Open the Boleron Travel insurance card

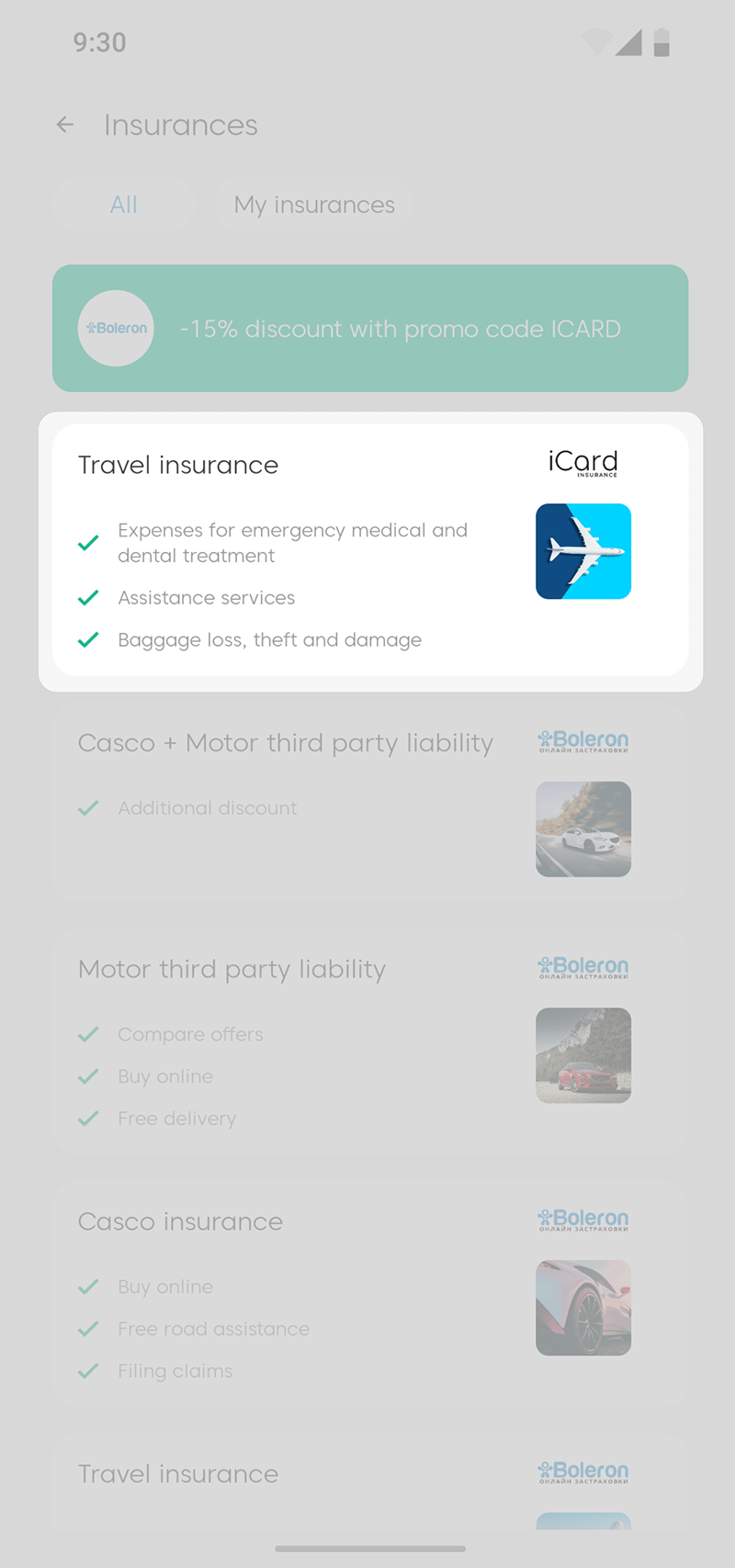370,1481
